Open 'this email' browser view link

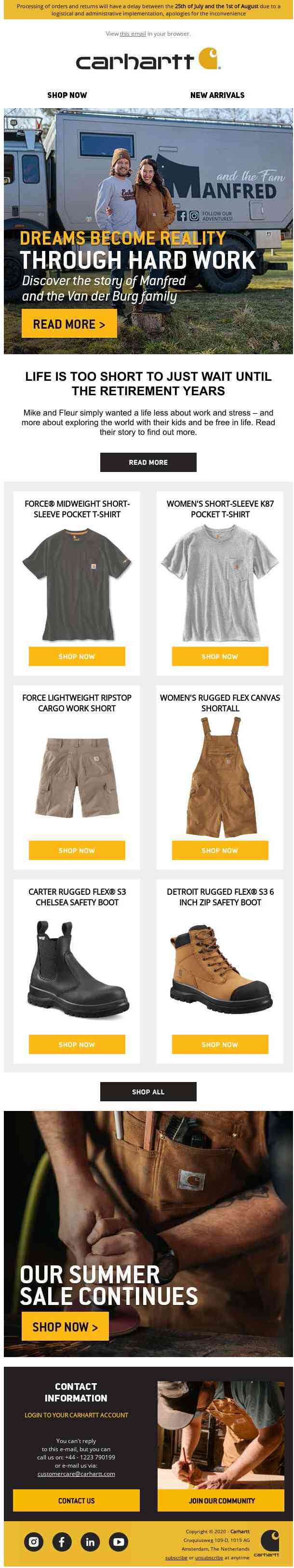pos(133,34)
